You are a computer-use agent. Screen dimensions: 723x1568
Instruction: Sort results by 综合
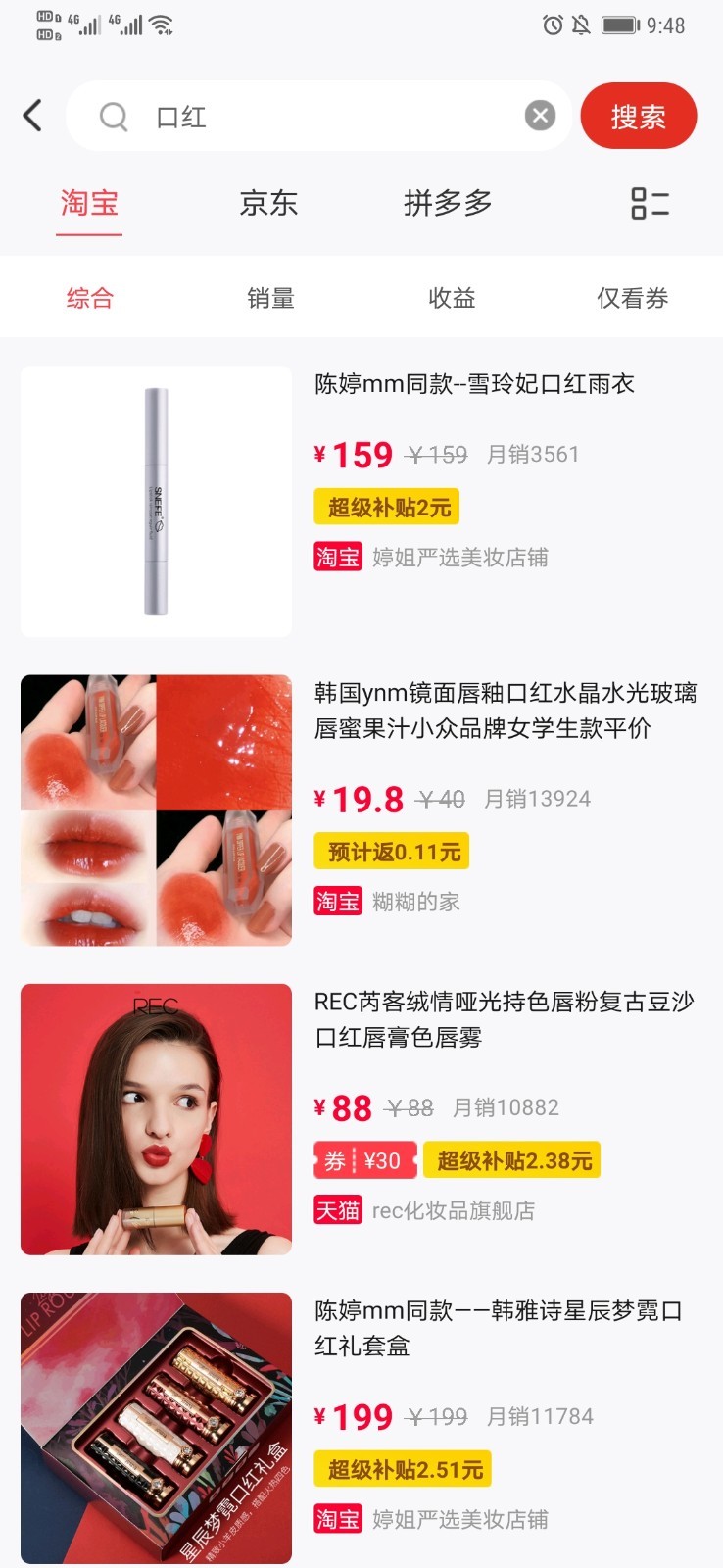click(x=90, y=298)
